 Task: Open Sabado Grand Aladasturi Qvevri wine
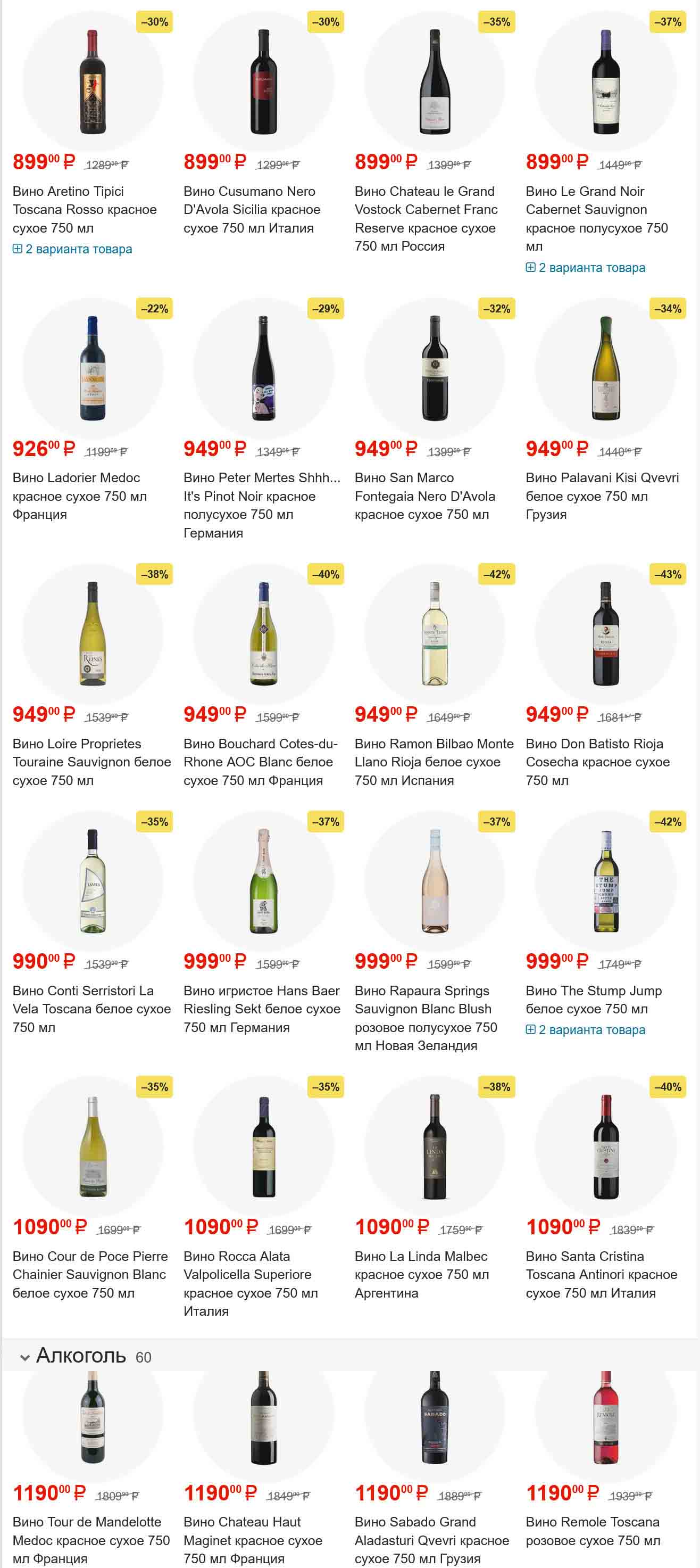point(432,1540)
